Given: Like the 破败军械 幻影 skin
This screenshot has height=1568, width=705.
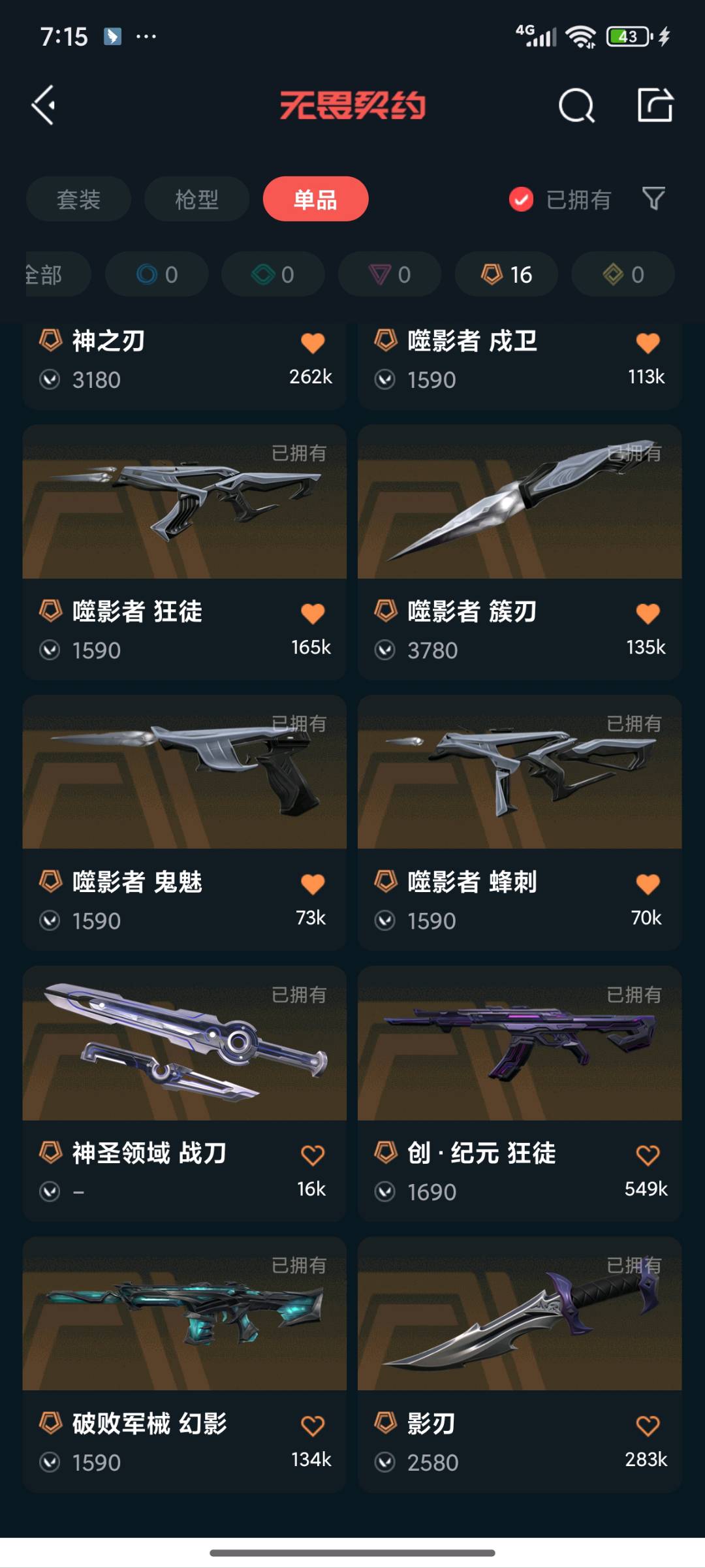Looking at the screenshot, I should (313, 1426).
